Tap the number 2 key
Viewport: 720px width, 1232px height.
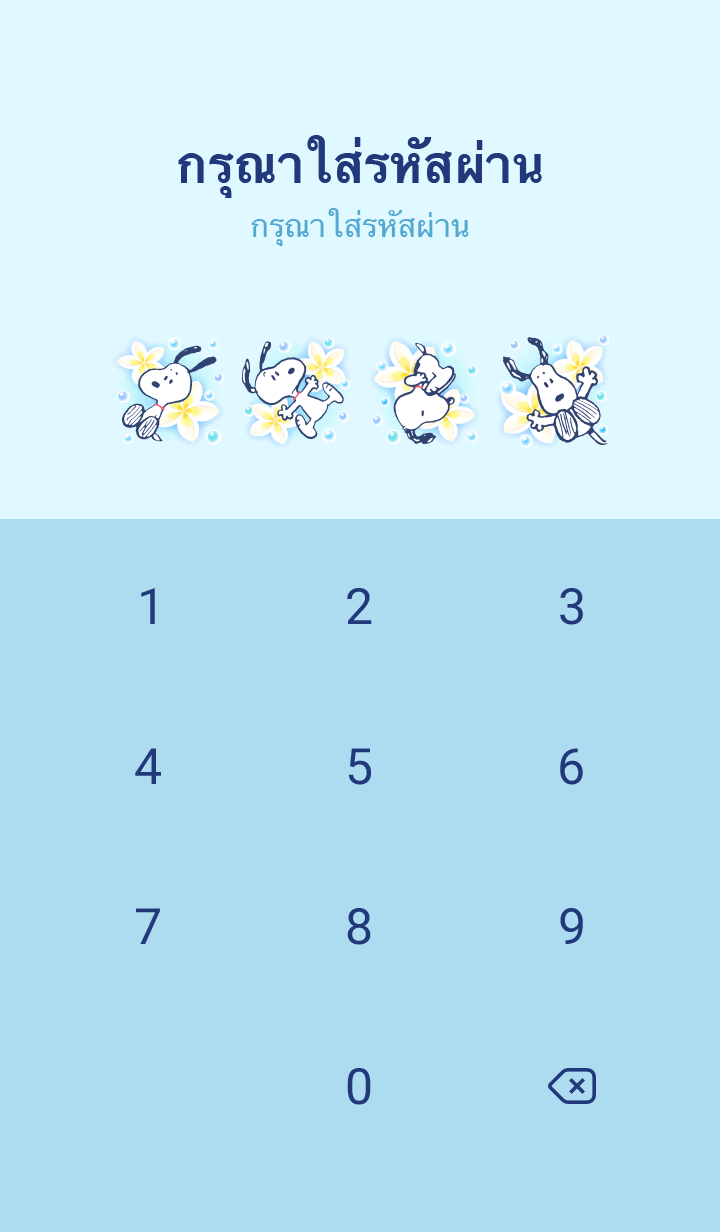tap(359, 607)
